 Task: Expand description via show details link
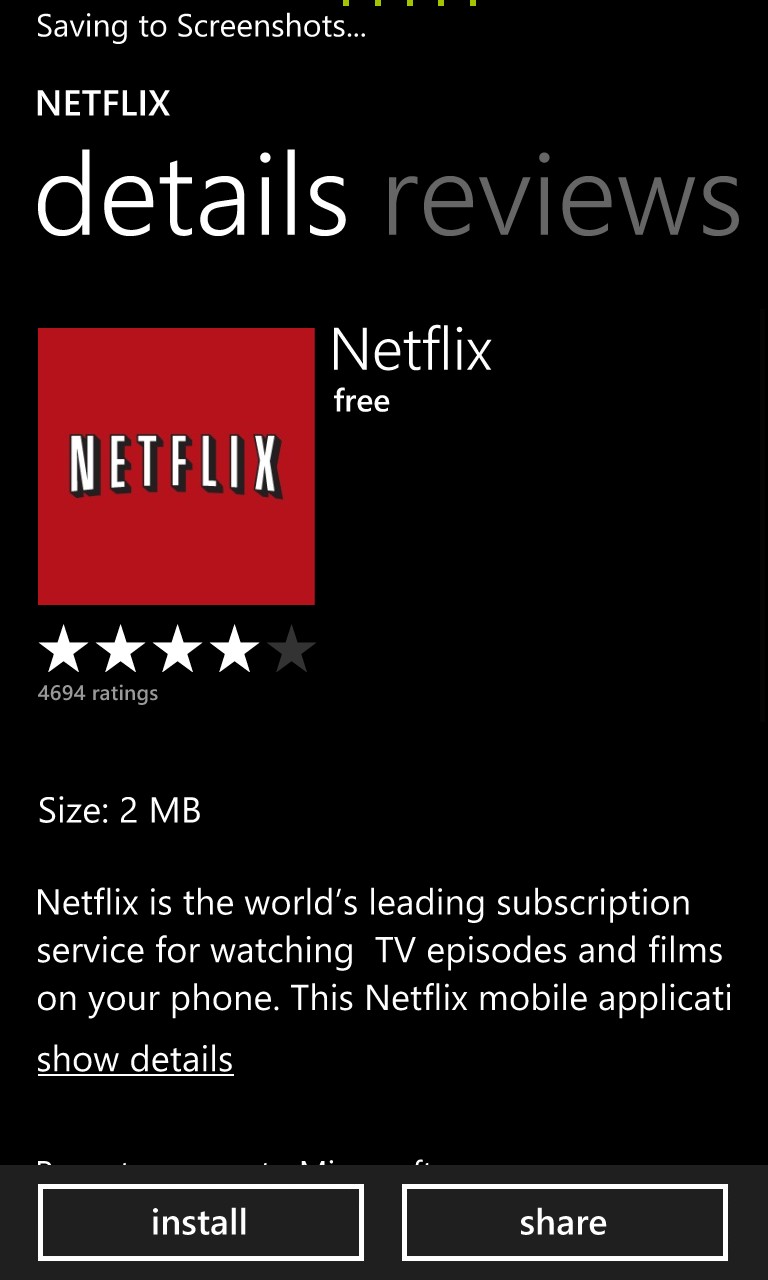(x=135, y=1059)
